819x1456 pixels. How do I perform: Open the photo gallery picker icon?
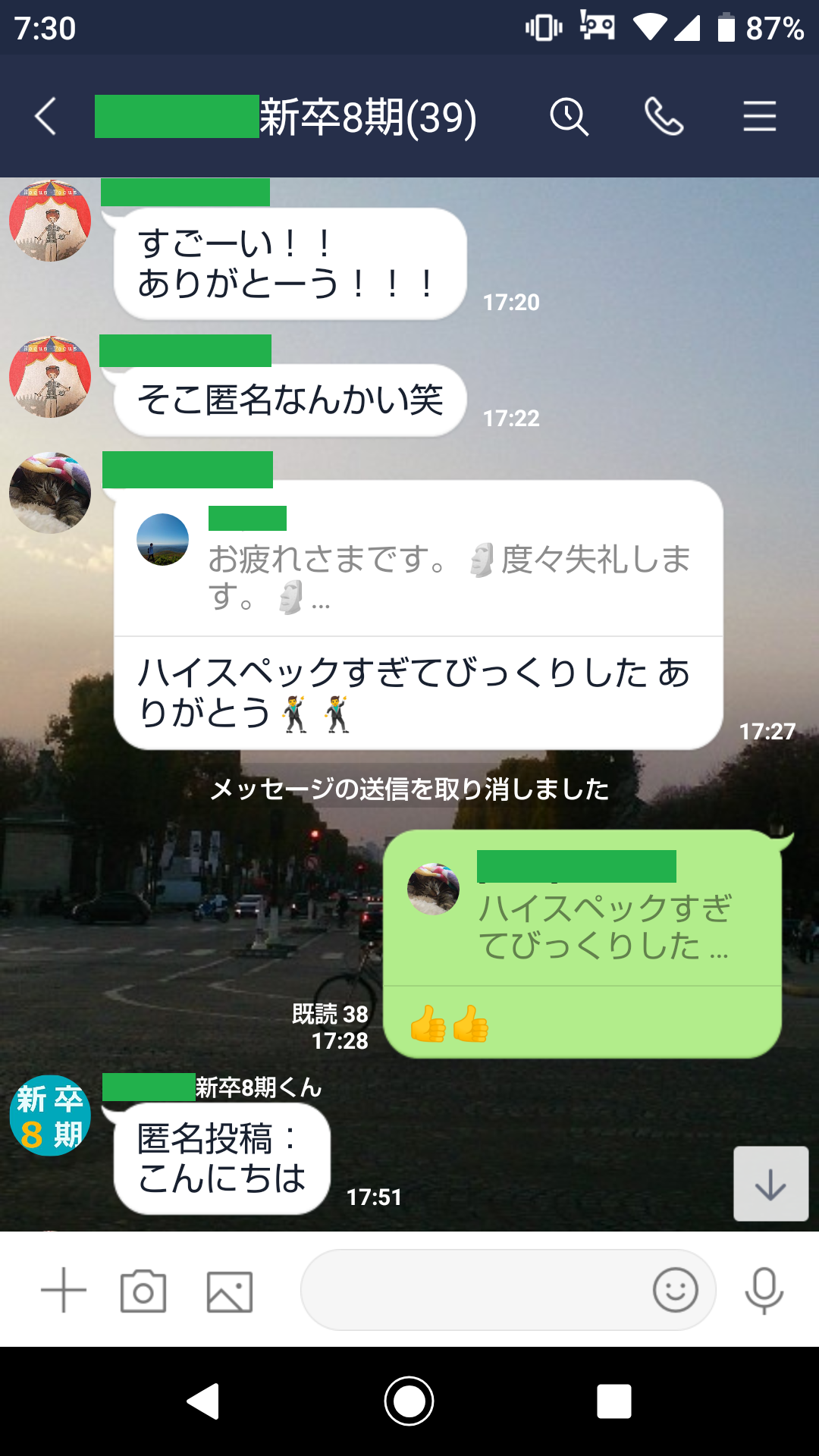click(x=230, y=1291)
